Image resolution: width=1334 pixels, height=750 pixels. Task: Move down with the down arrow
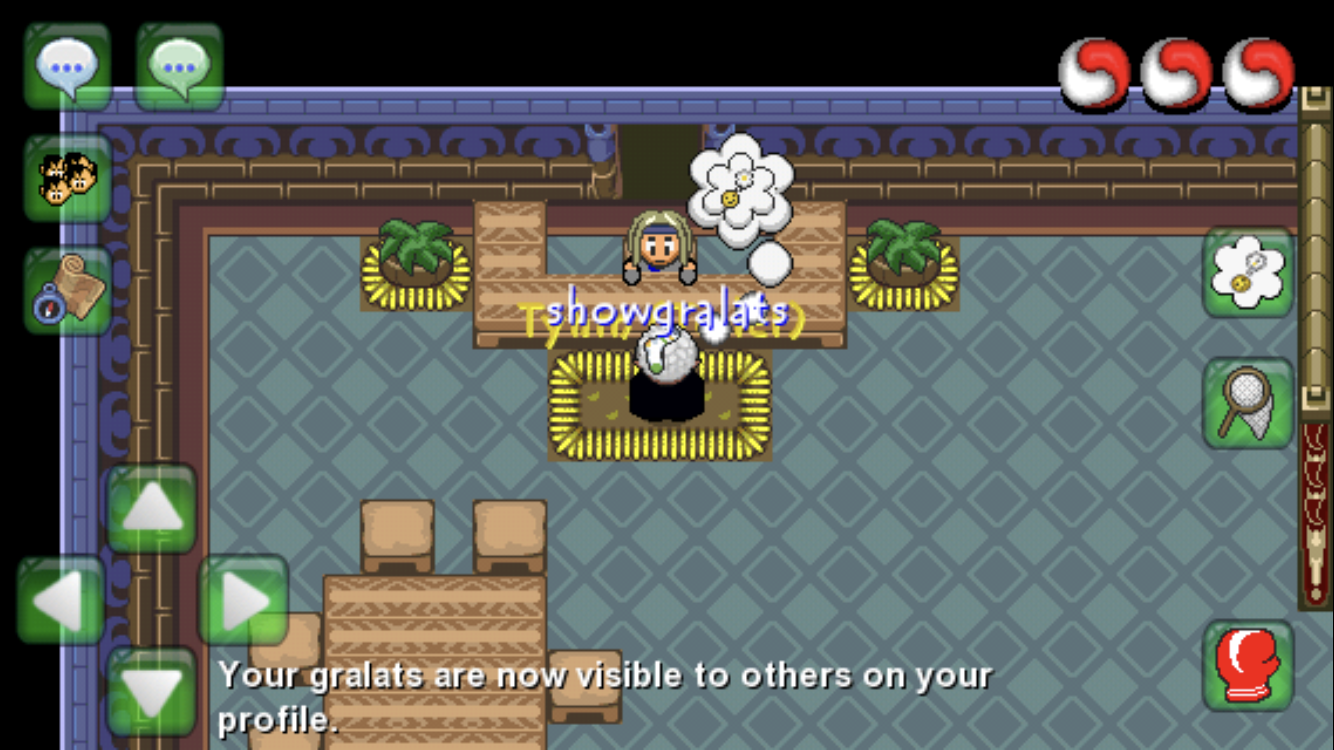point(151,692)
